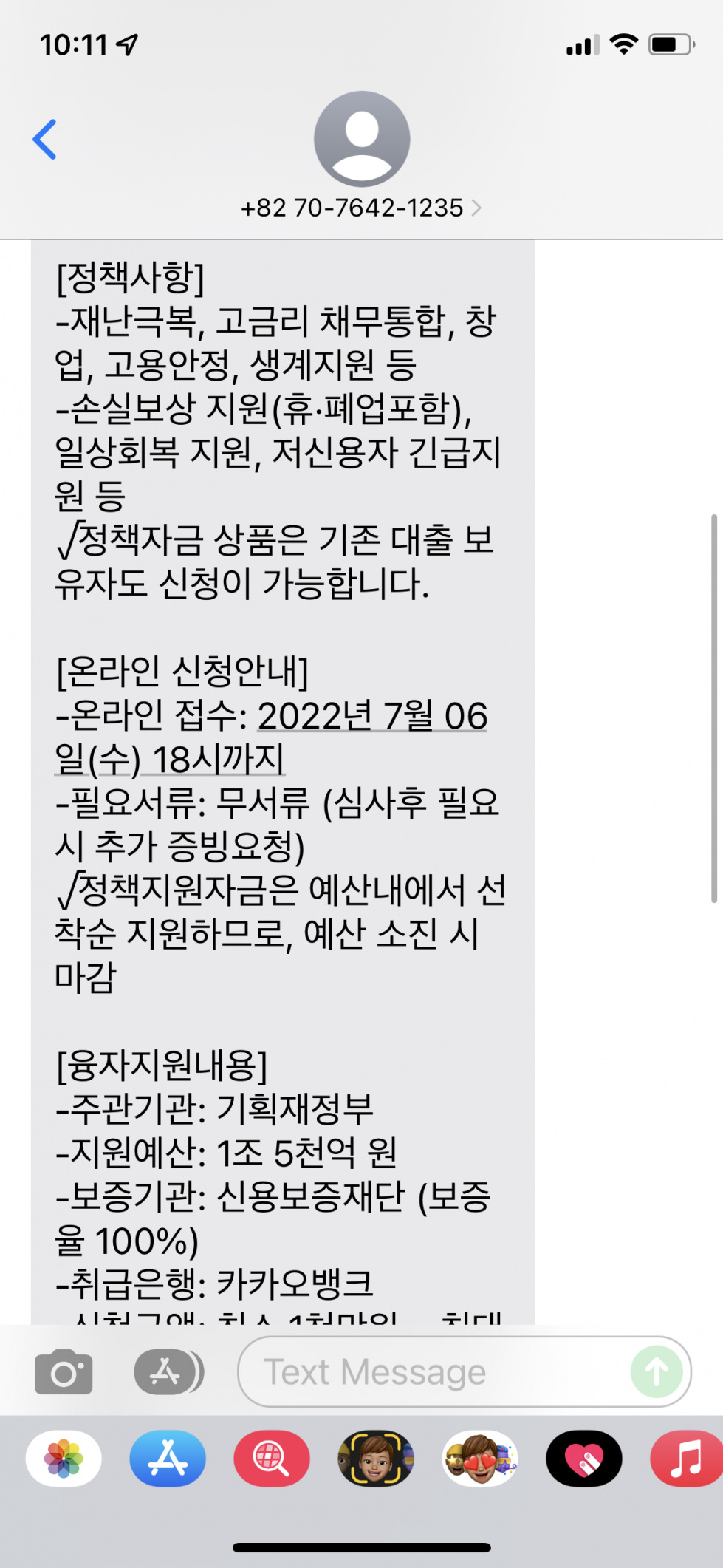Open the Photos app in the app strip

pos(64,1458)
